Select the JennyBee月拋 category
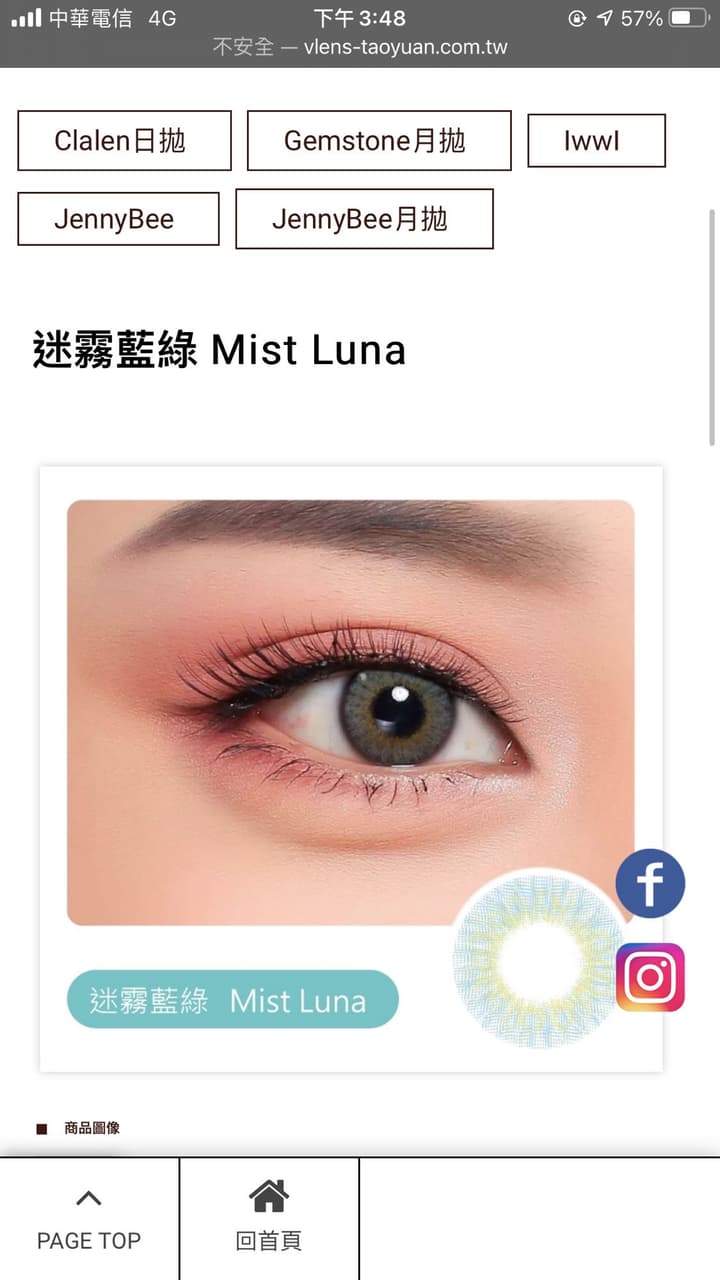This screenshot has height=1280, width=720. pyautogui.click(x=364, y=219)
